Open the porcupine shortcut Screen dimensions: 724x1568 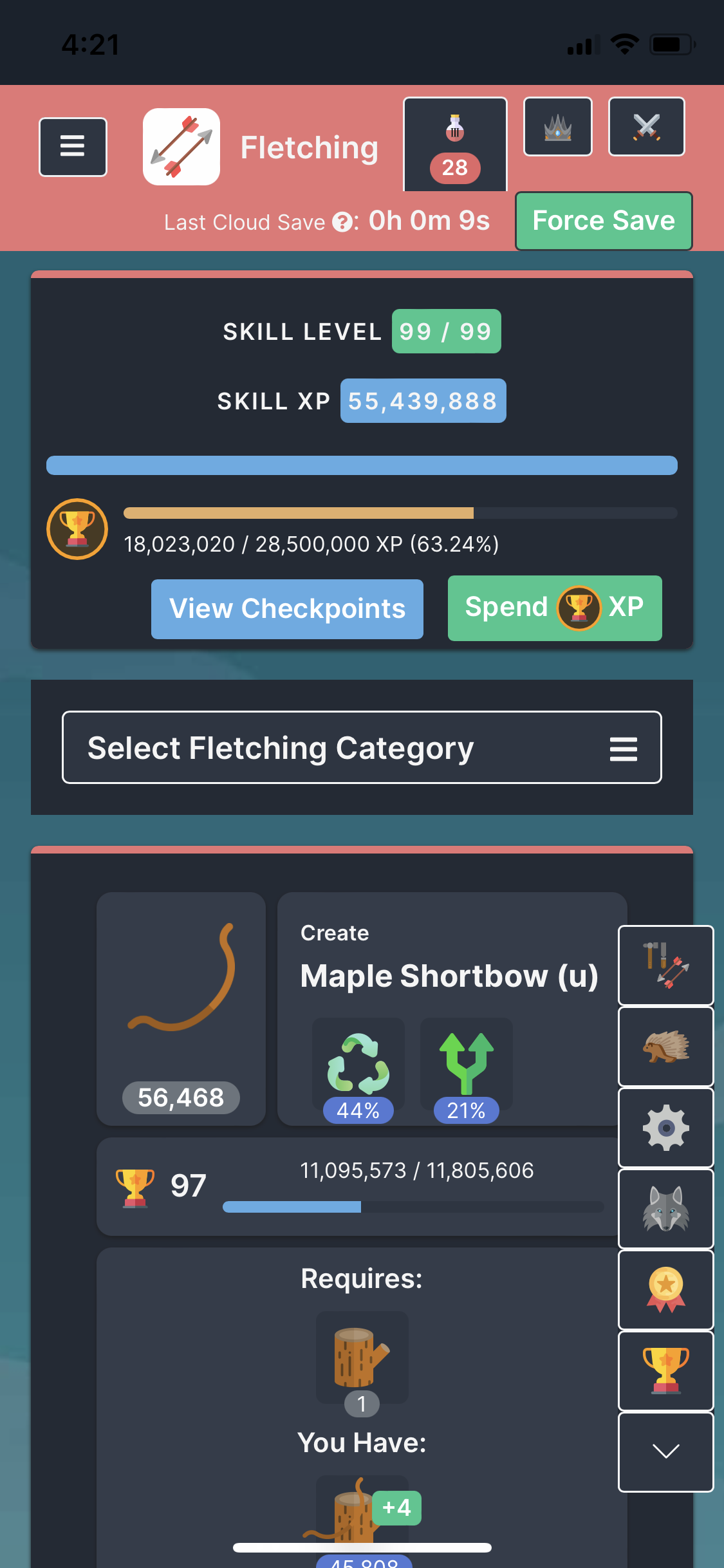click(665, 1046)
